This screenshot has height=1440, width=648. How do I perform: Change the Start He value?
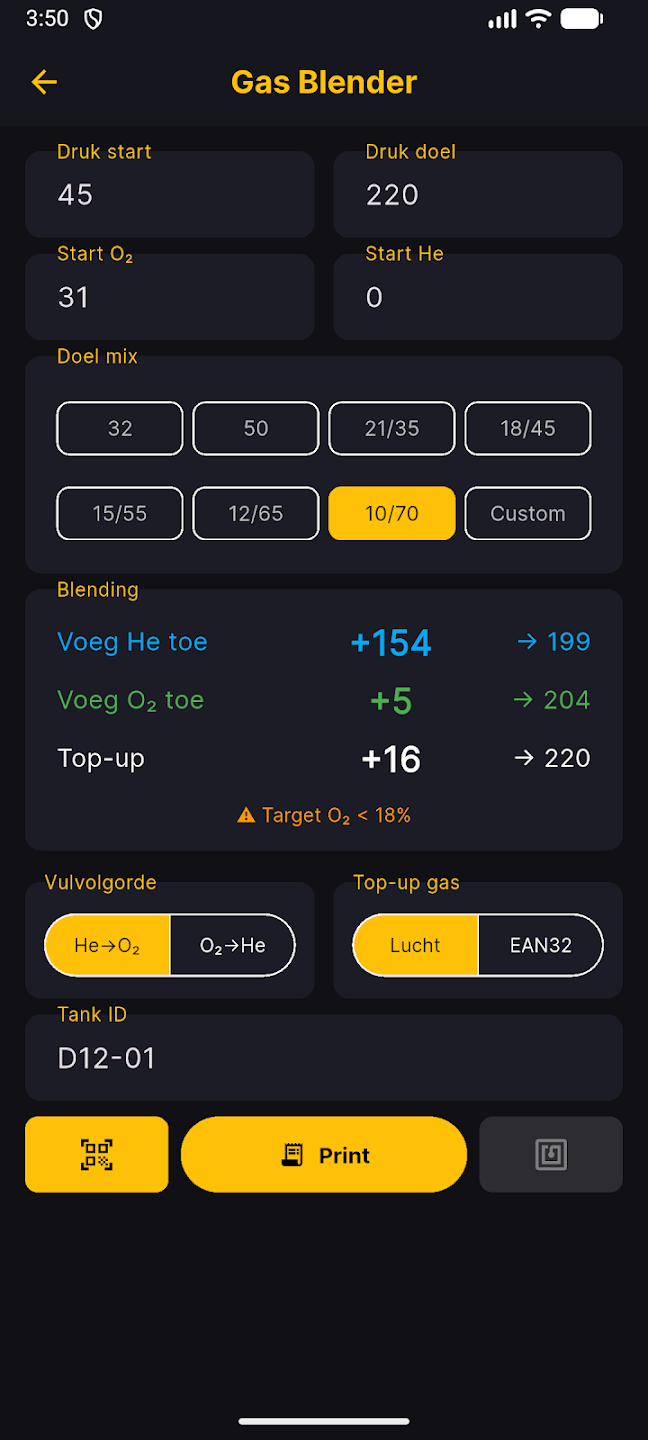477,297
